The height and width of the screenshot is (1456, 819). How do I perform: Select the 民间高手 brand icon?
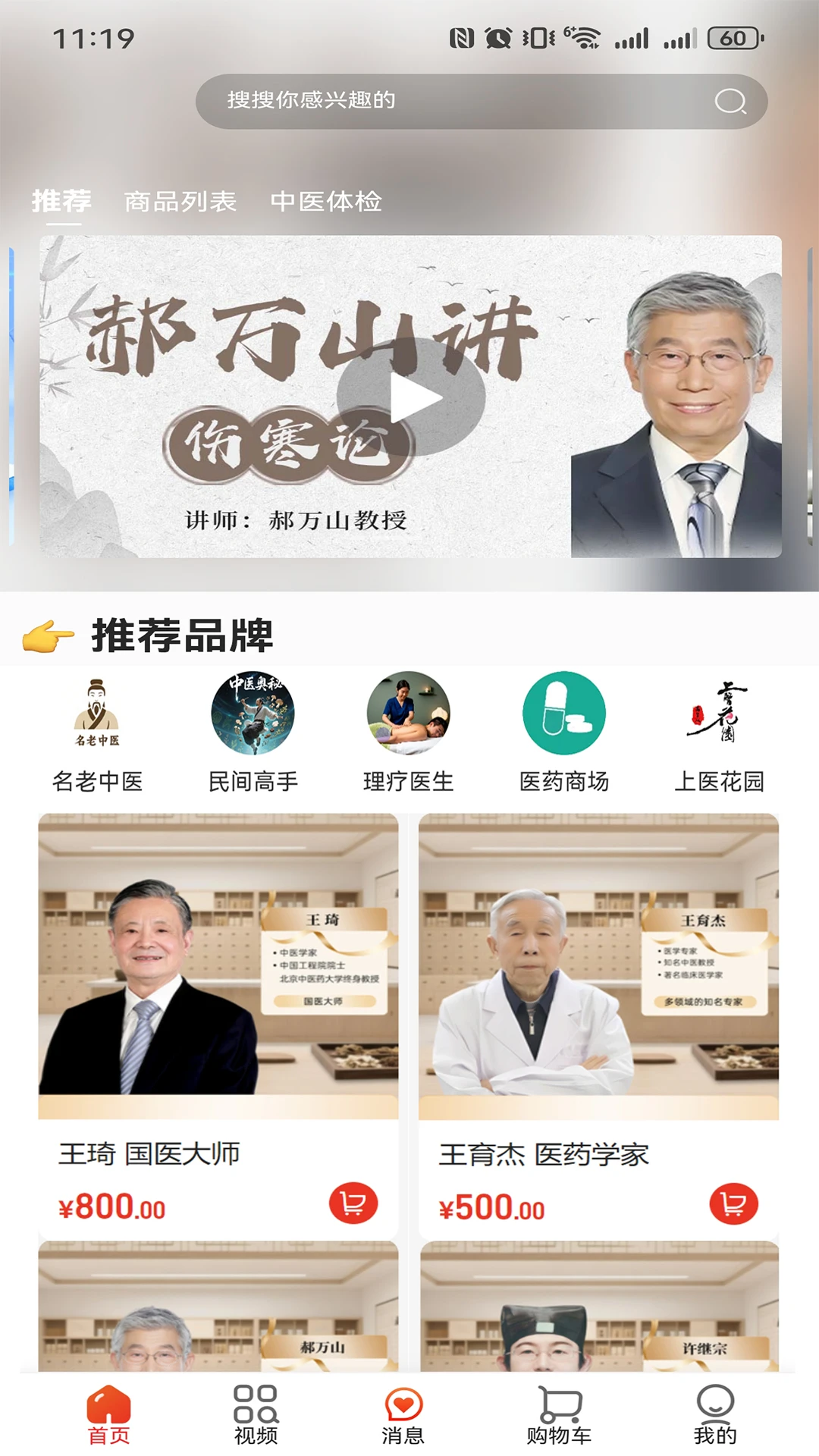[253, 713]
